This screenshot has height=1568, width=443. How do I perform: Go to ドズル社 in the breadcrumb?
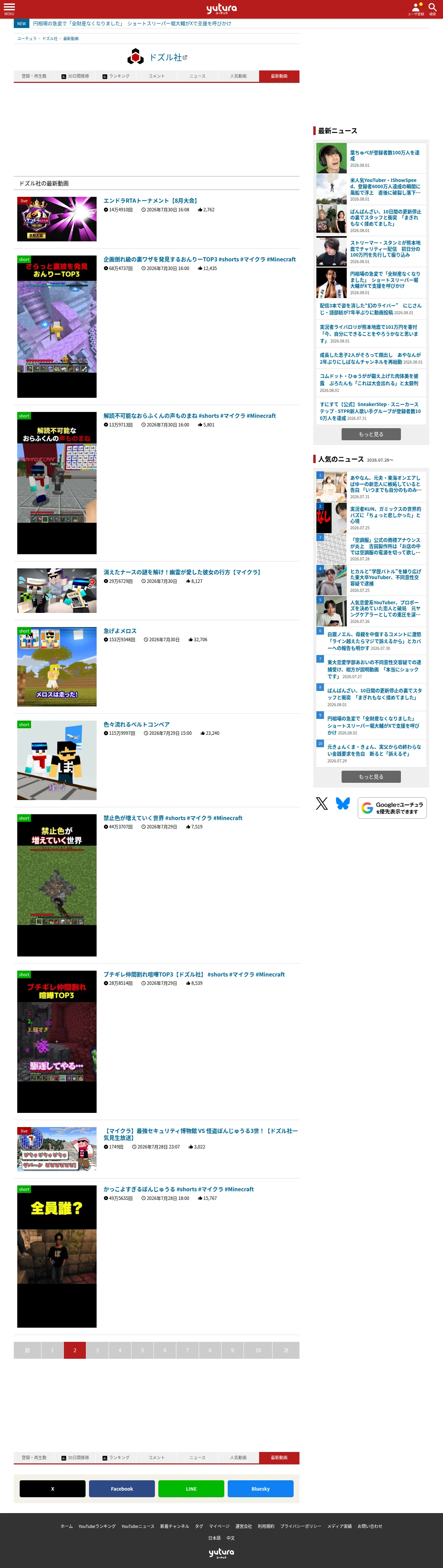50,38
